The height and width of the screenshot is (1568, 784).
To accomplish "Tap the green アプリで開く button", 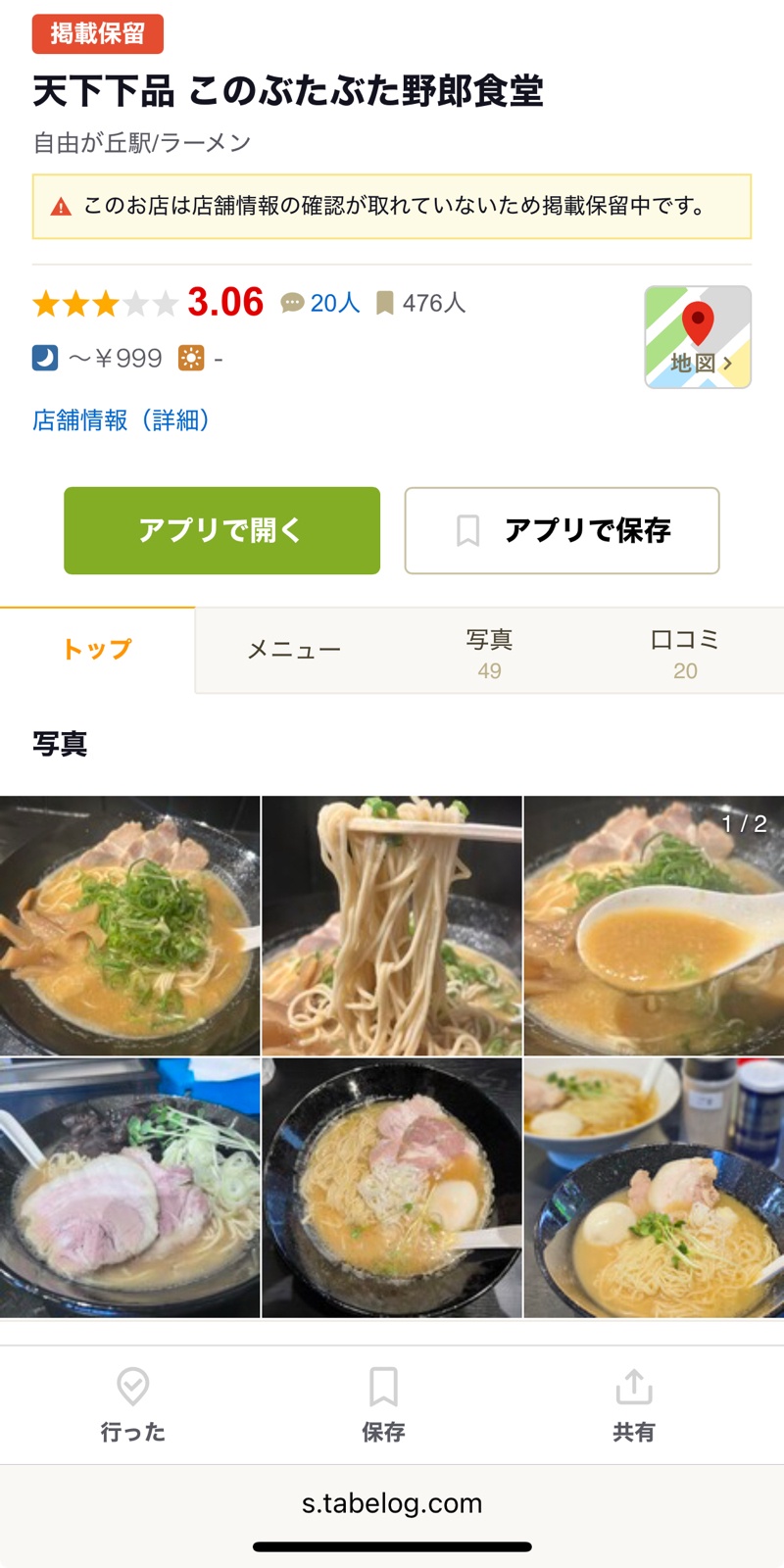I will click(221, 530).
